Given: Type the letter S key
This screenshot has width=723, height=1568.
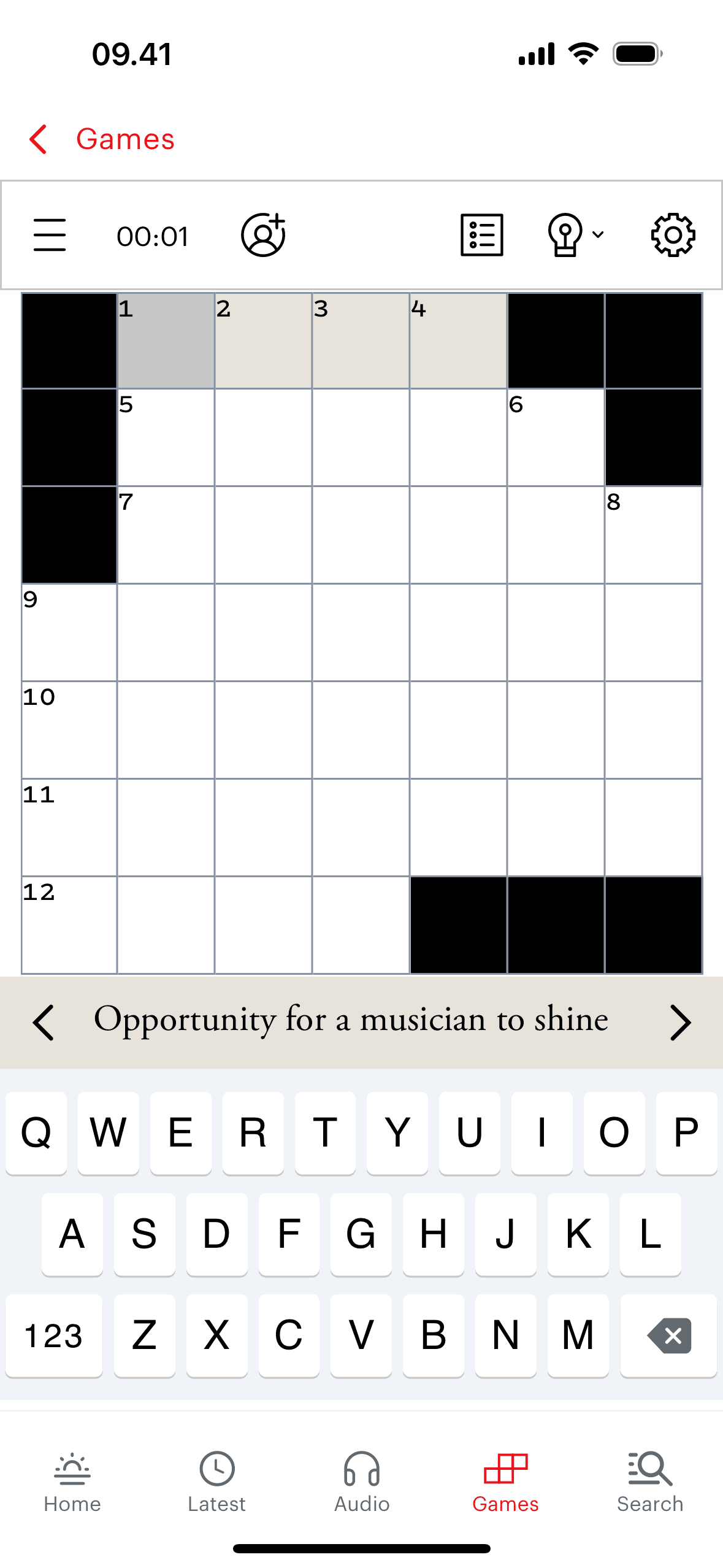Looking at the screenshot, I should 144,1234.
